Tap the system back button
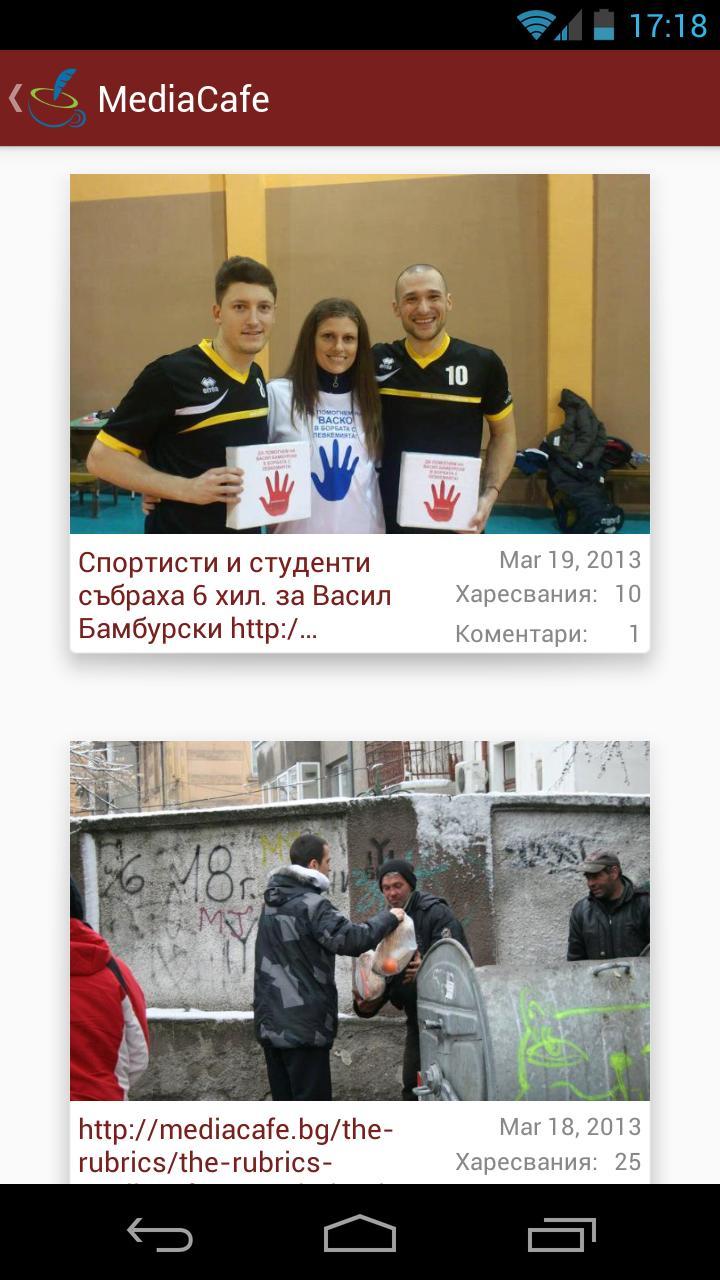The height and width of the screenshot is (1280, 720). pyautogui.click(x=160, y=1234)
